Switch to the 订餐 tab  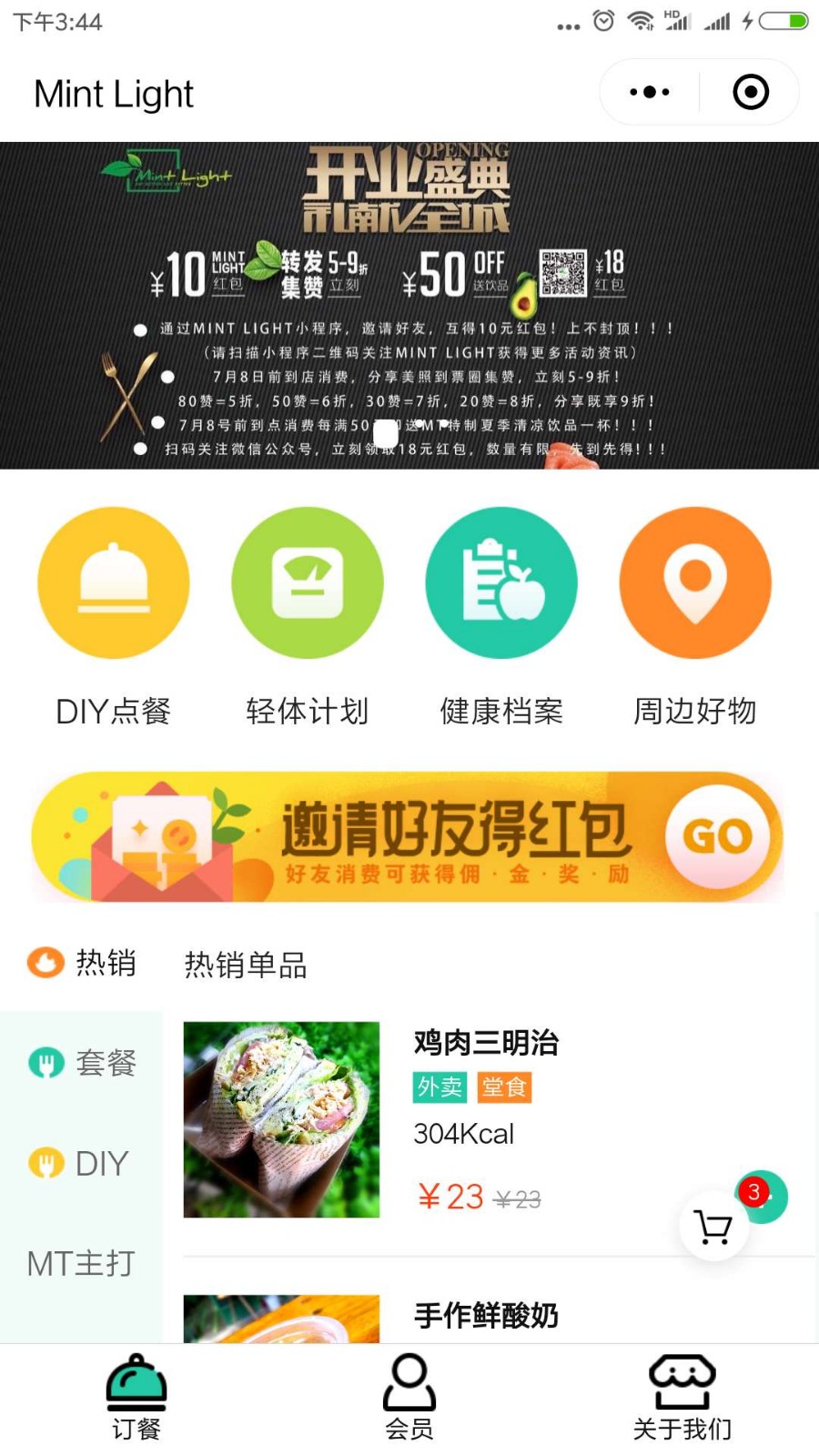tap(136, 1399)
